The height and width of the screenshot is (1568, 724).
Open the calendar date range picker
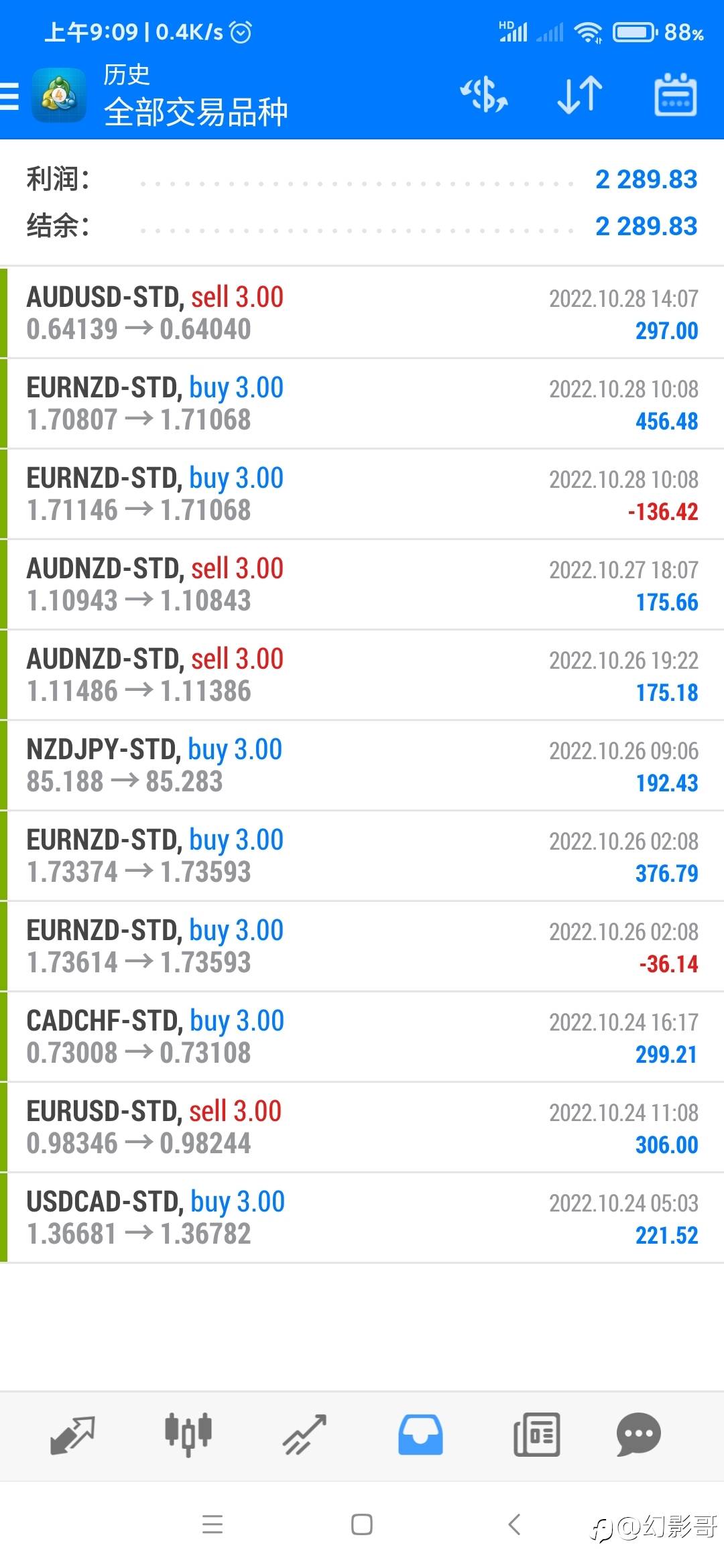pos(675,94)
